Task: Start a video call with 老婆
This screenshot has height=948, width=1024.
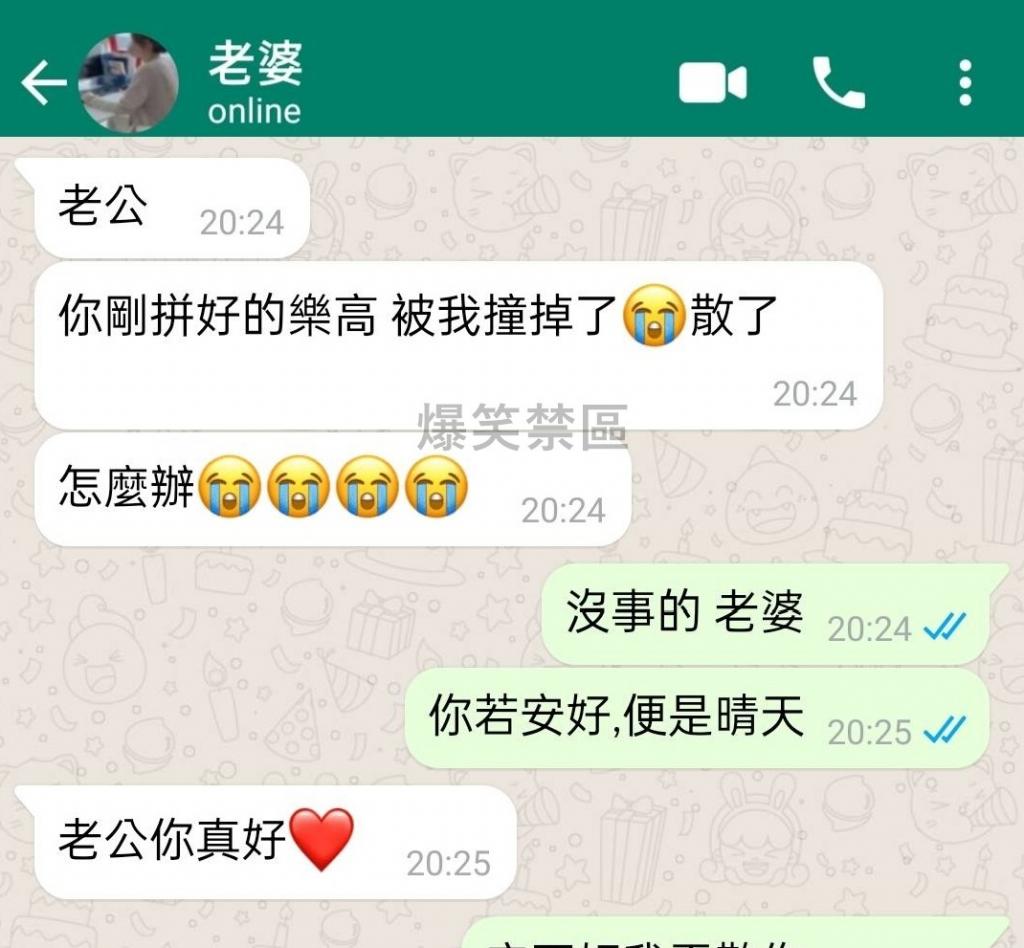Action: click(x=713, y=83)
